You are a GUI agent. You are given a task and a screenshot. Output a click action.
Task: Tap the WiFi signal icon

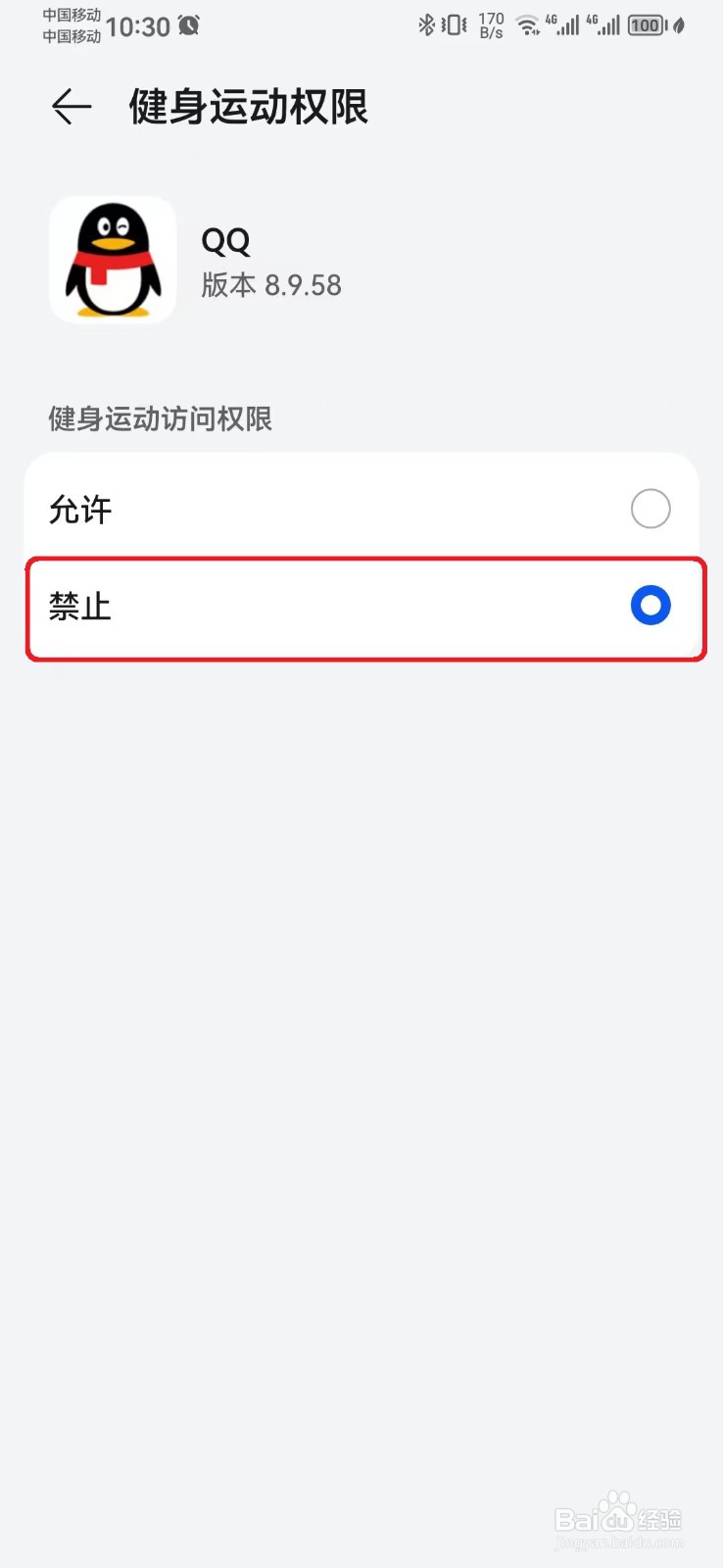(526, 25)
